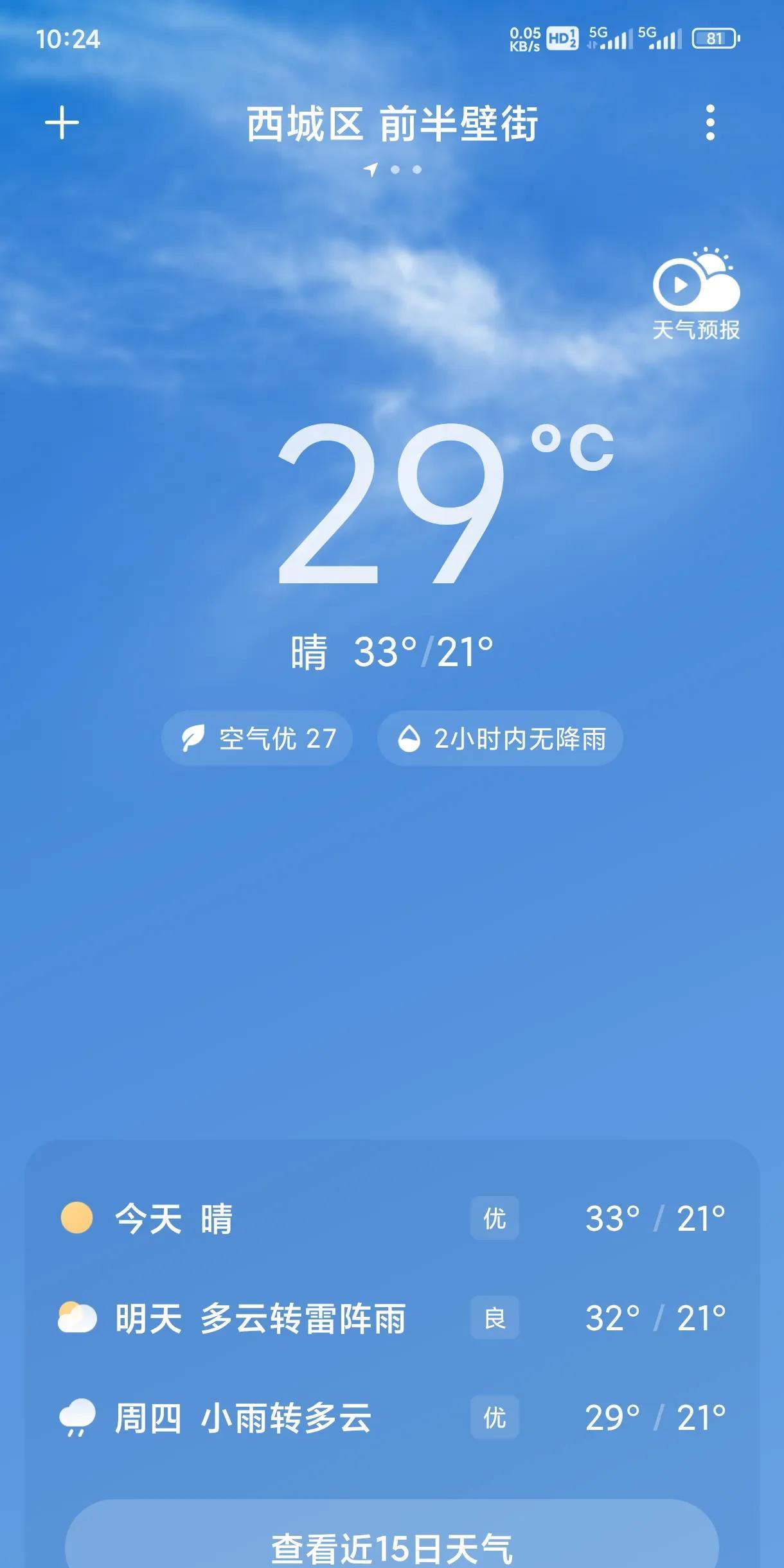This screenshot has width=784, height=1568.
Task: Open today's forecast row 今天 晴
Action: [x=392, y=1219]
